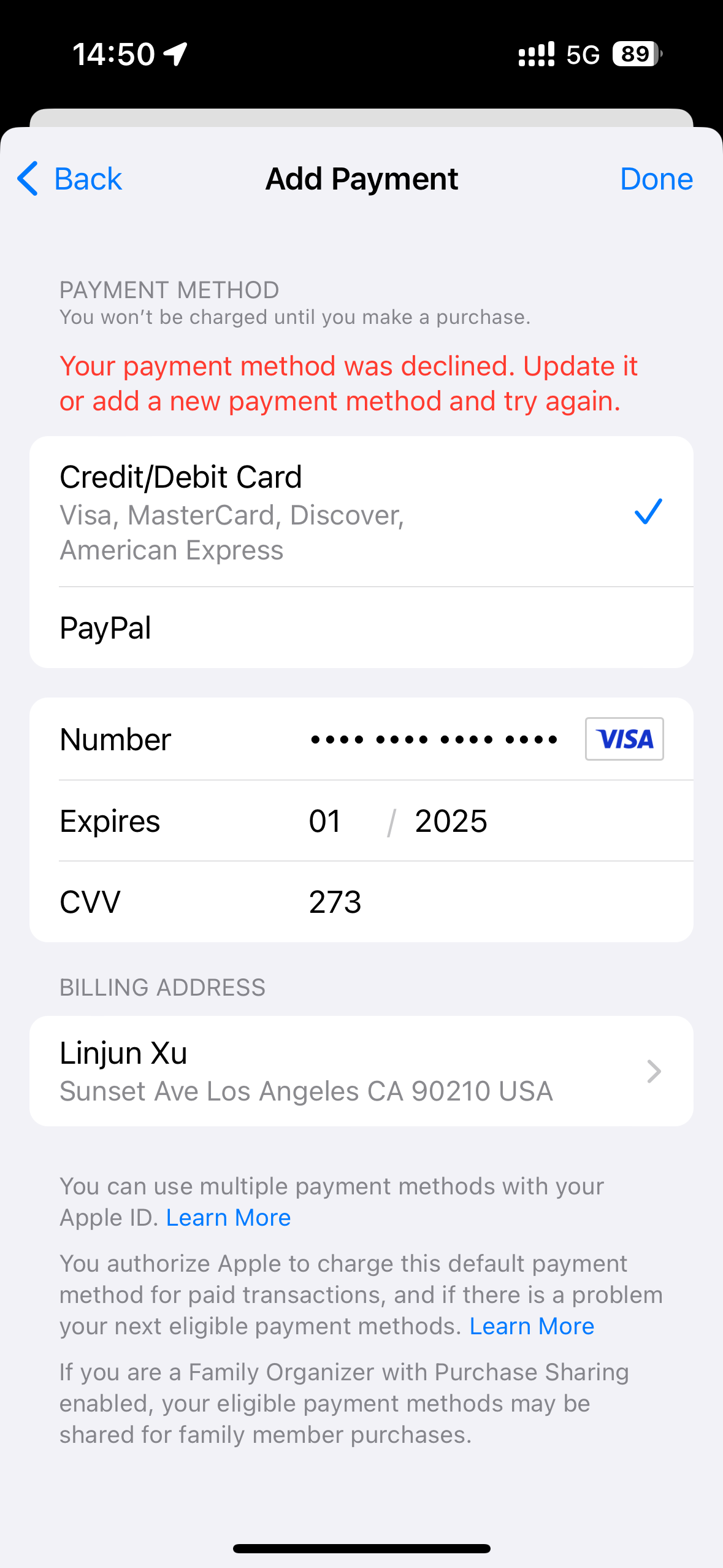The height and width of the screenshot is (1568, 723).
Task: Tap the Add Payment title
Action: [361, 179]
